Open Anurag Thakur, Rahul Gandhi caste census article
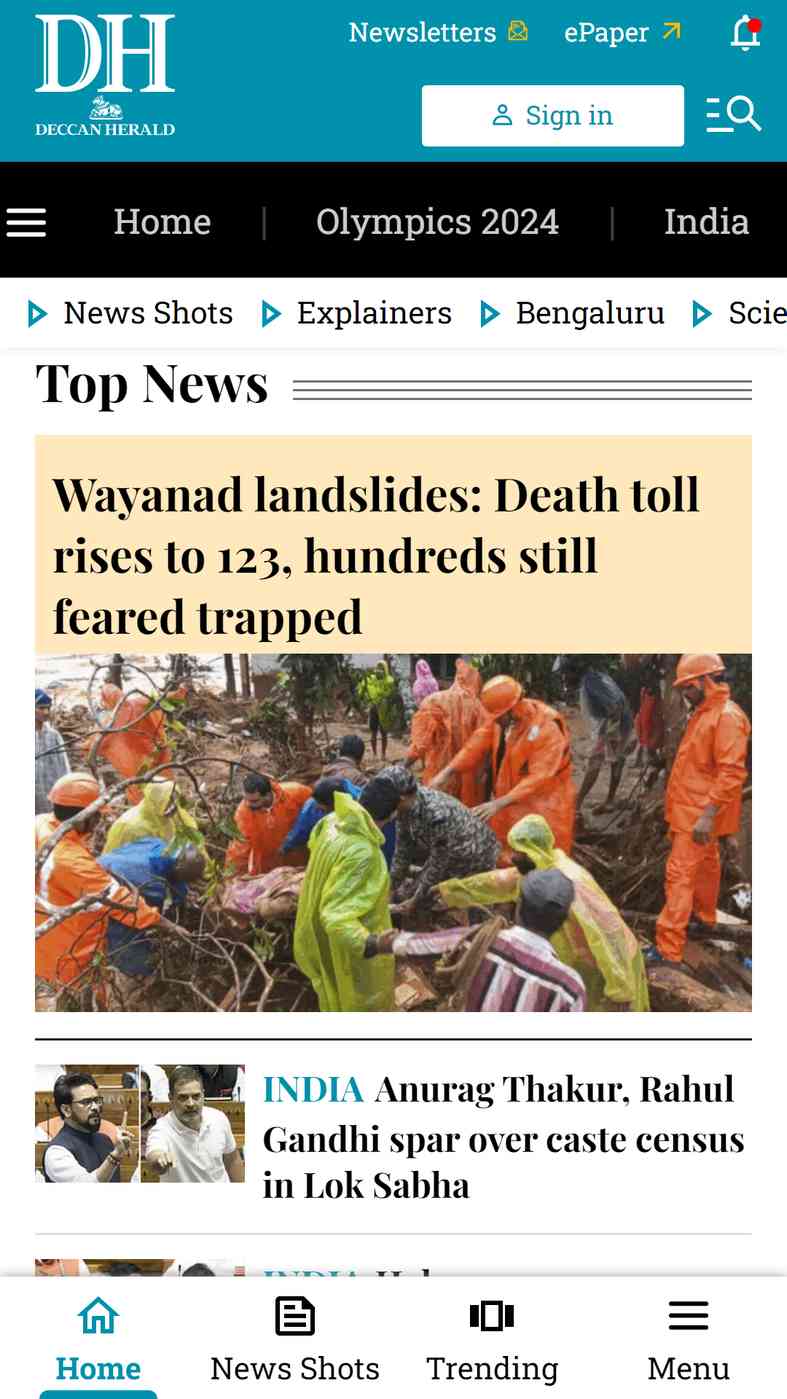The width and height of the screenshot is (787, 1399). (x=503, y=1137)
